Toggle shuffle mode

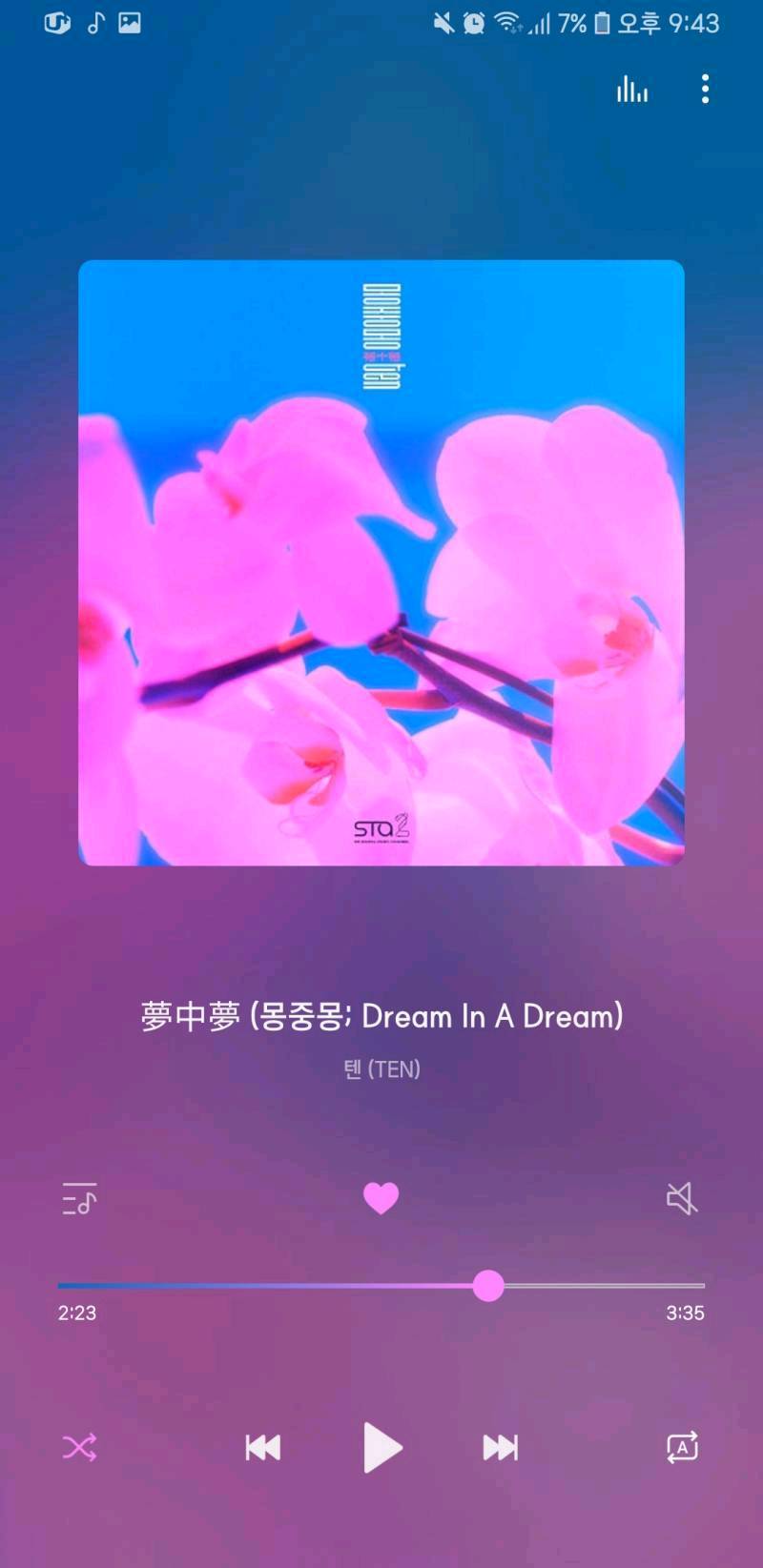79,1448
